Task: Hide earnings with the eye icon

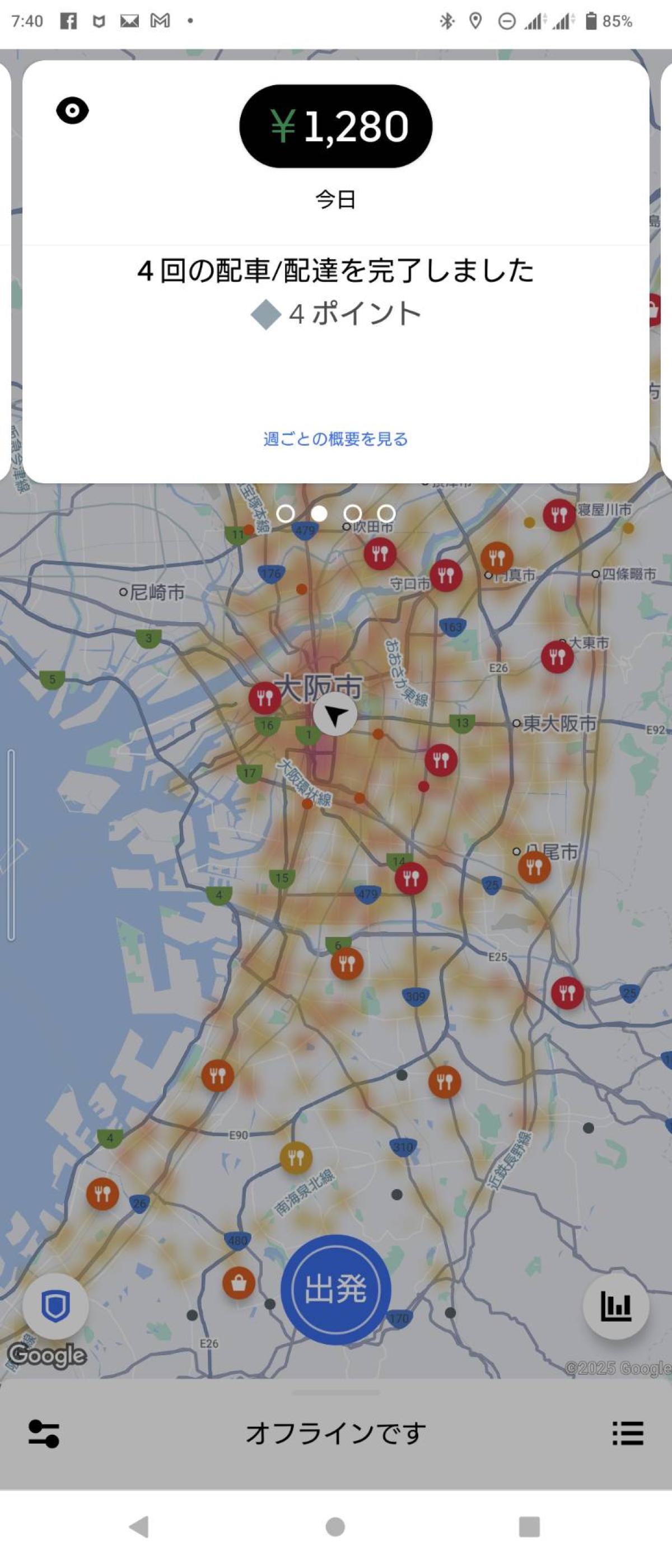Action: [72, 111]
